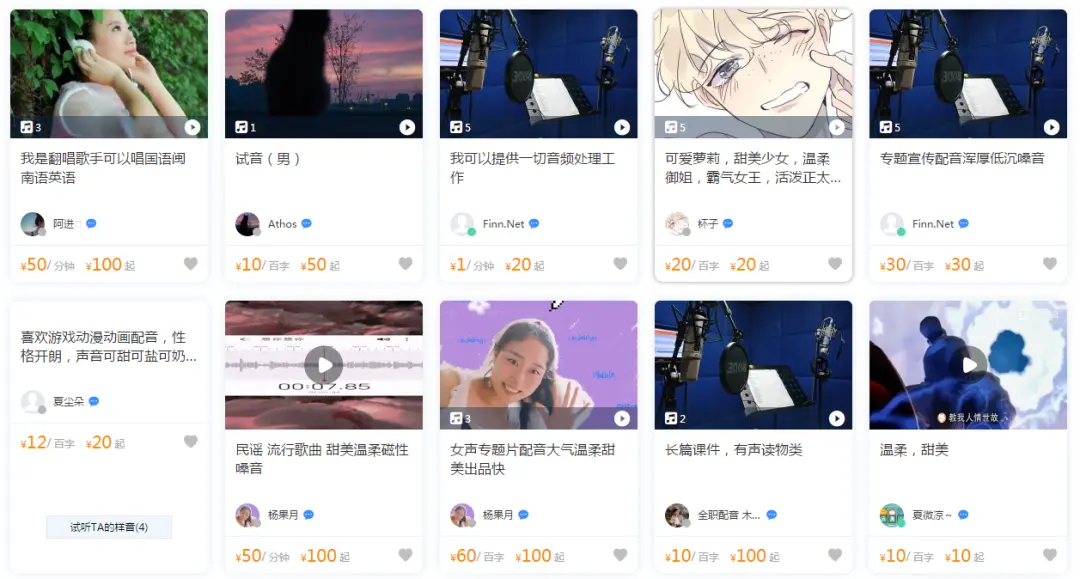
Task: Favorite the 喜欢游戏动漫动画配音 listing
Action: [x=191, y=442]
